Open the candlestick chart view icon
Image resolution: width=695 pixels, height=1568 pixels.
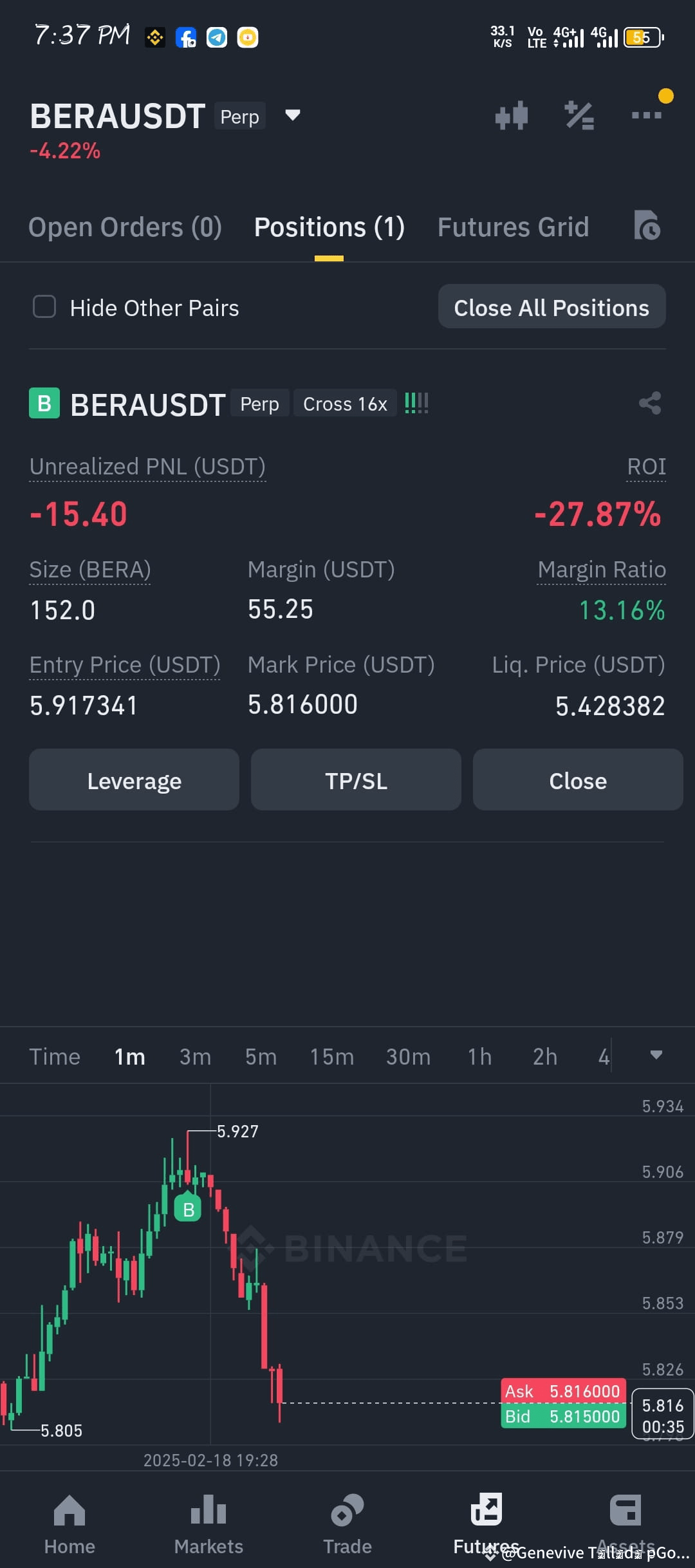pos(512,115)
